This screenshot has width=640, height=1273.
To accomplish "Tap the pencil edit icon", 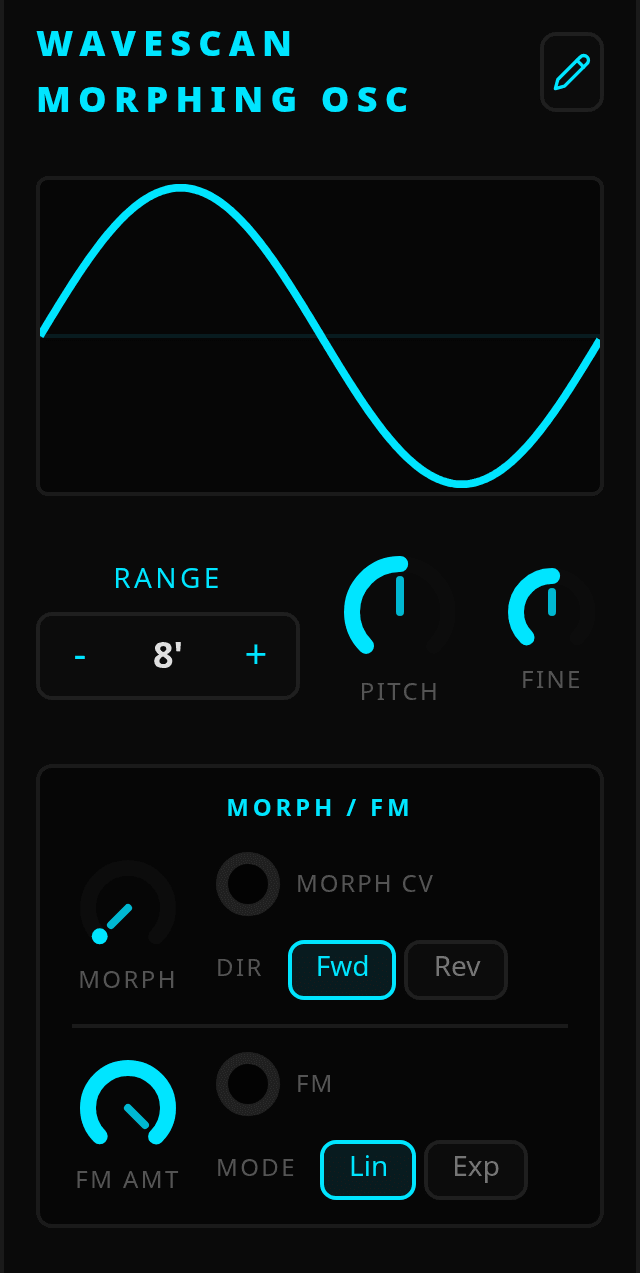I will [x=572, y=72].
